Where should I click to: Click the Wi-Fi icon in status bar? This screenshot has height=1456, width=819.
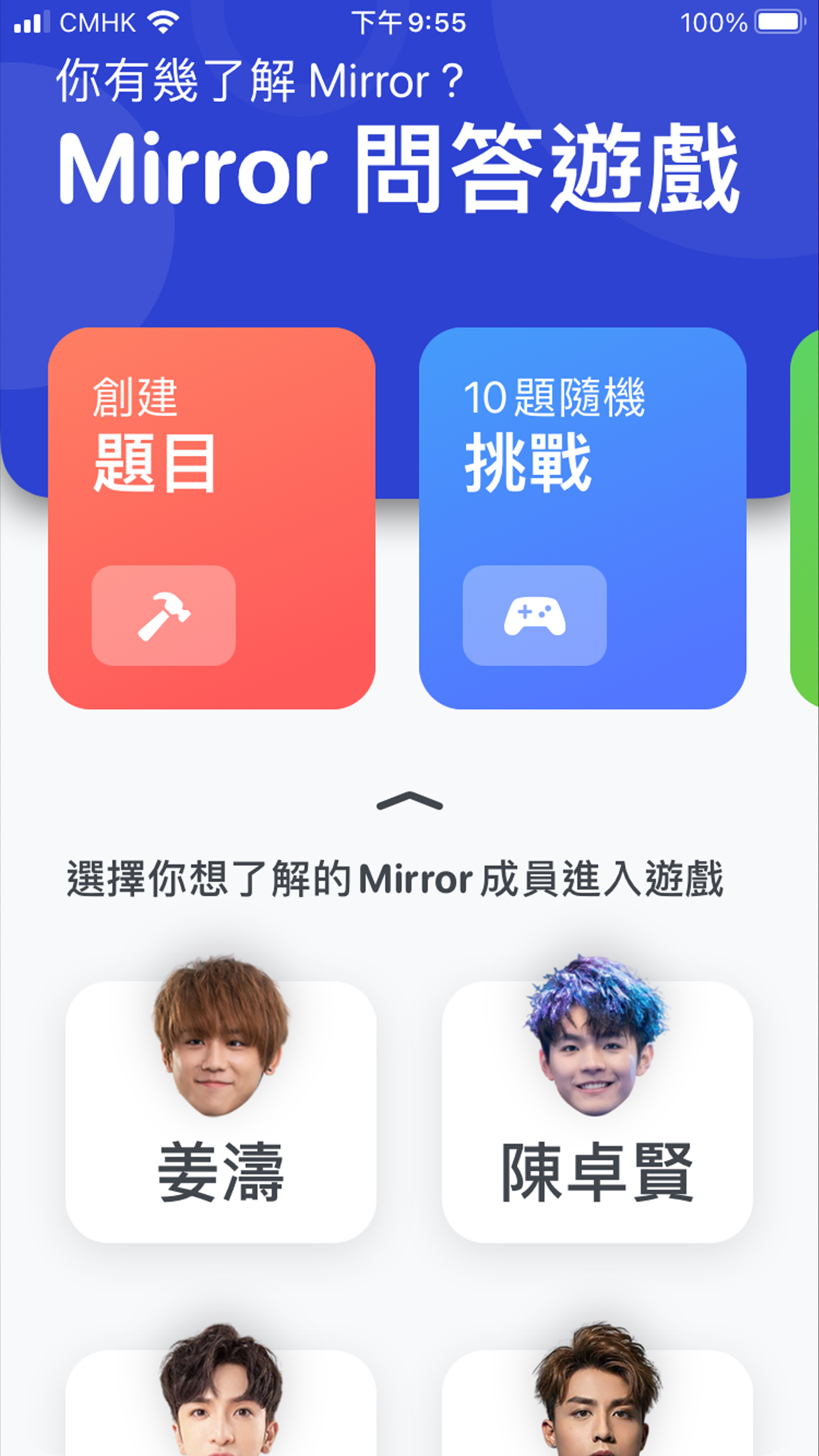click(163, 22)
